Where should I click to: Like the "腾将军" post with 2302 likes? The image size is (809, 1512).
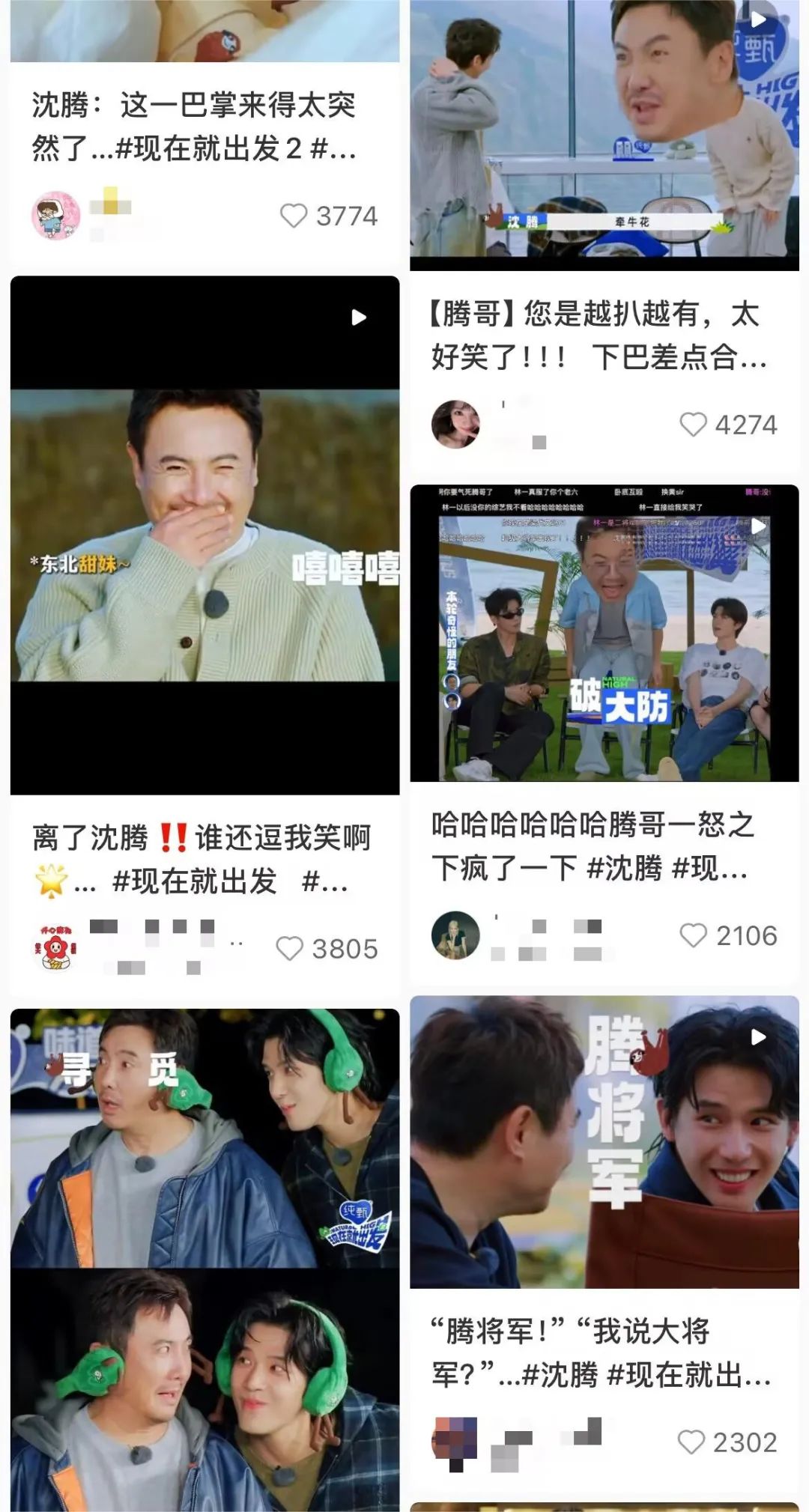(691, 1442)
